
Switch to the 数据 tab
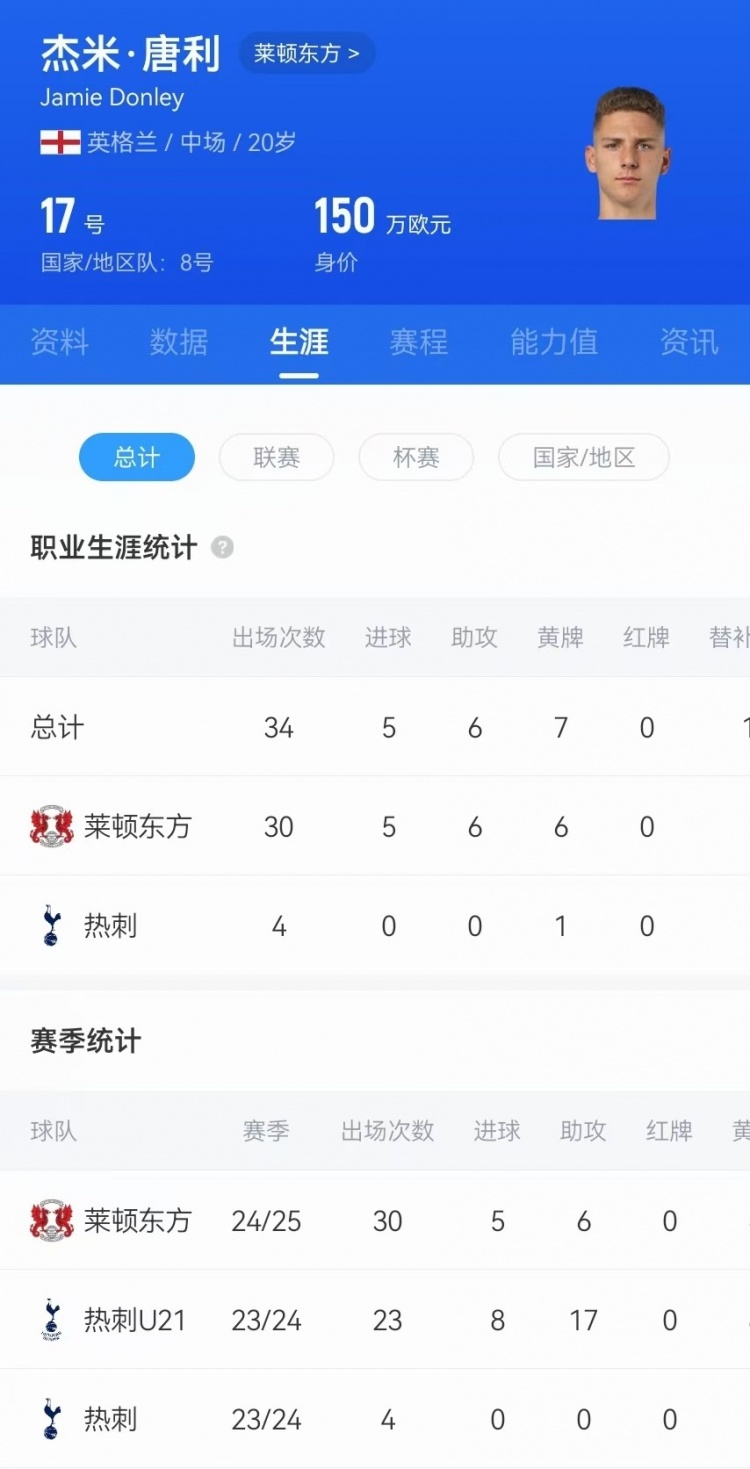(x=179, y=342)
